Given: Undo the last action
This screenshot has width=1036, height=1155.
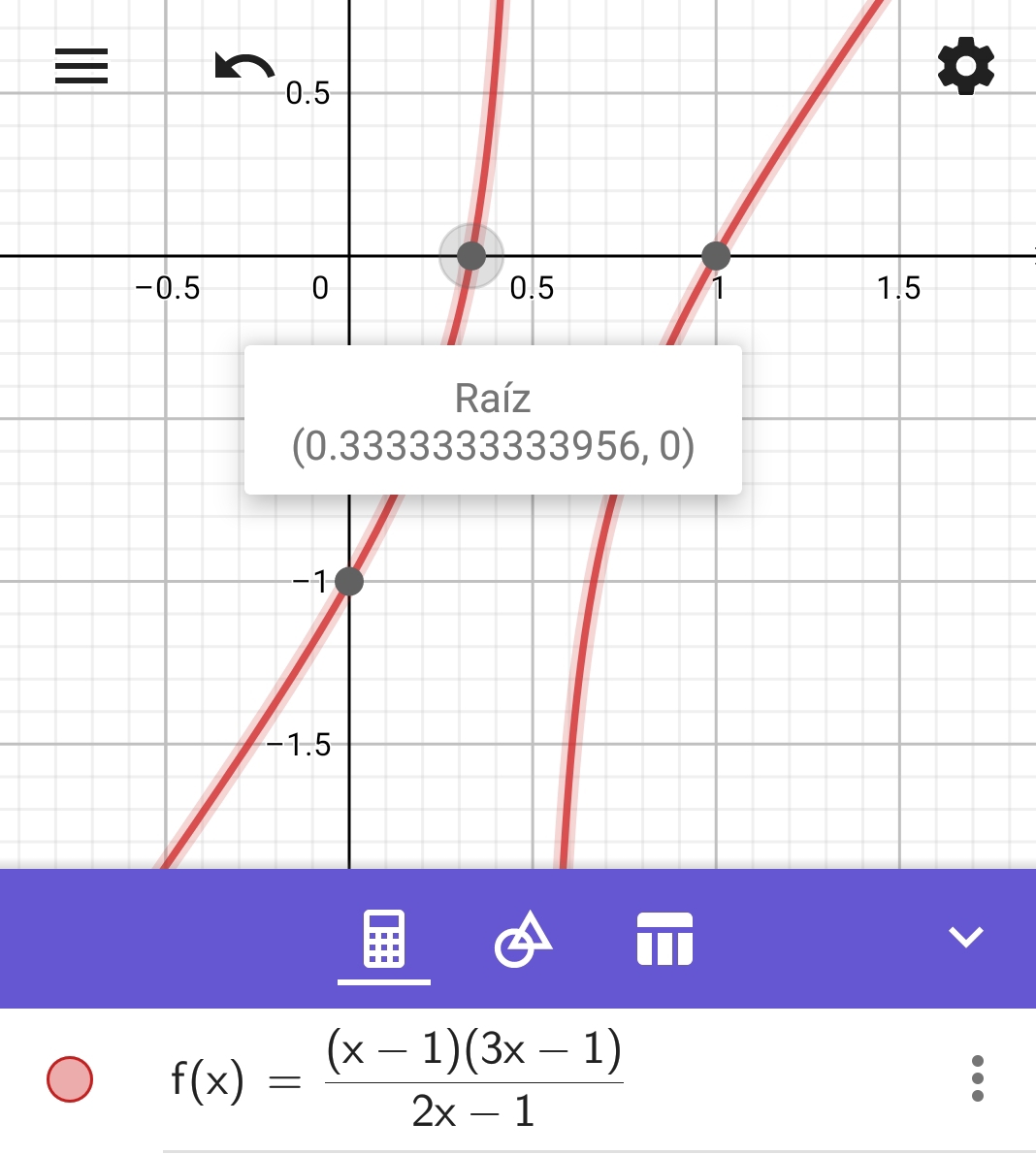Looking at the screenshot, I should click(x=243, y=67).
